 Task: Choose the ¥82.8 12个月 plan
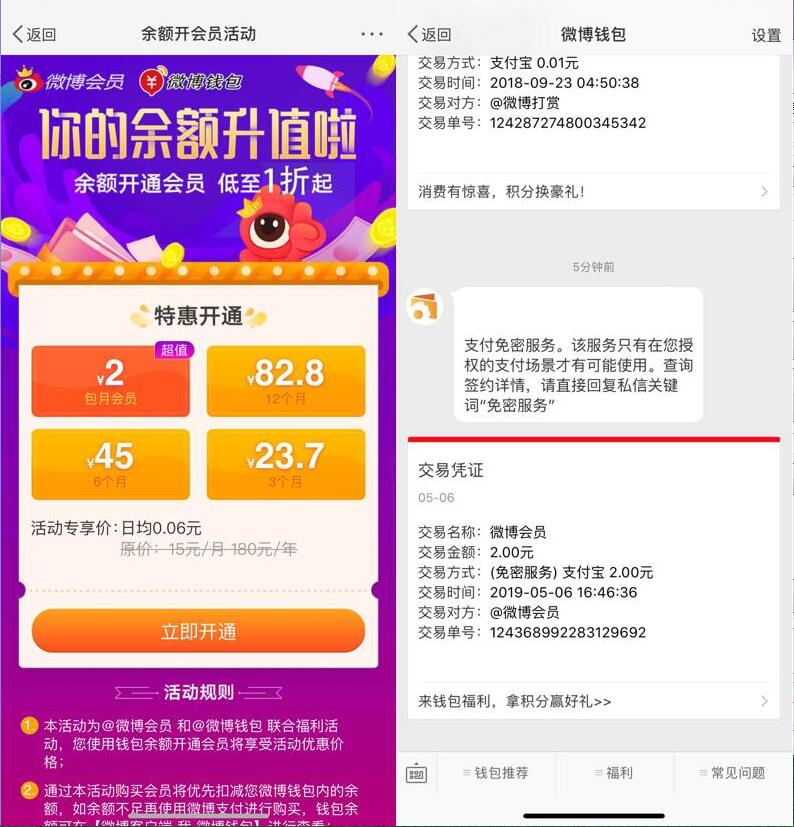point(286,380)
